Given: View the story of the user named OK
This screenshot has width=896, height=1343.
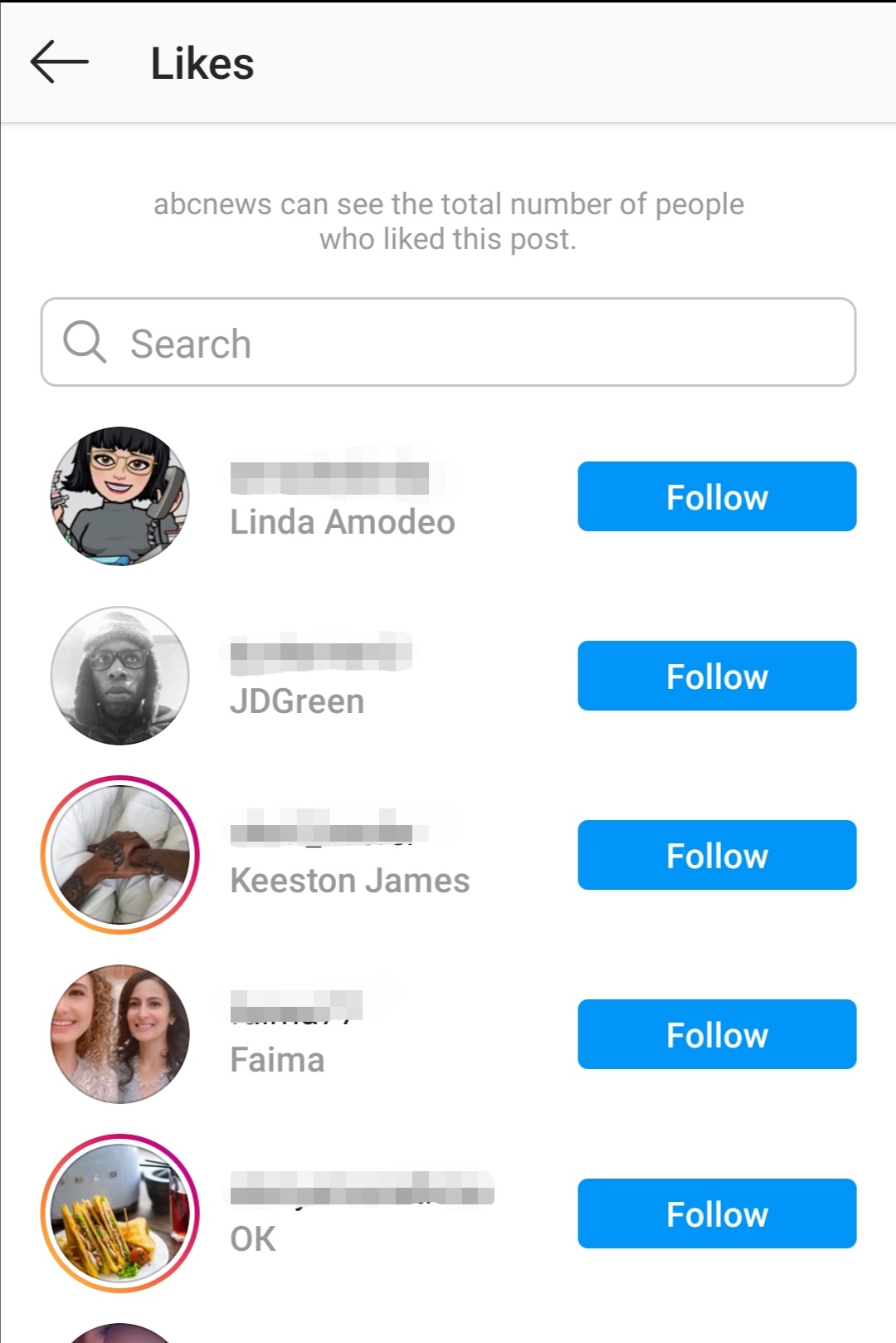Looking at the screenshot, I should [120, 1214].
